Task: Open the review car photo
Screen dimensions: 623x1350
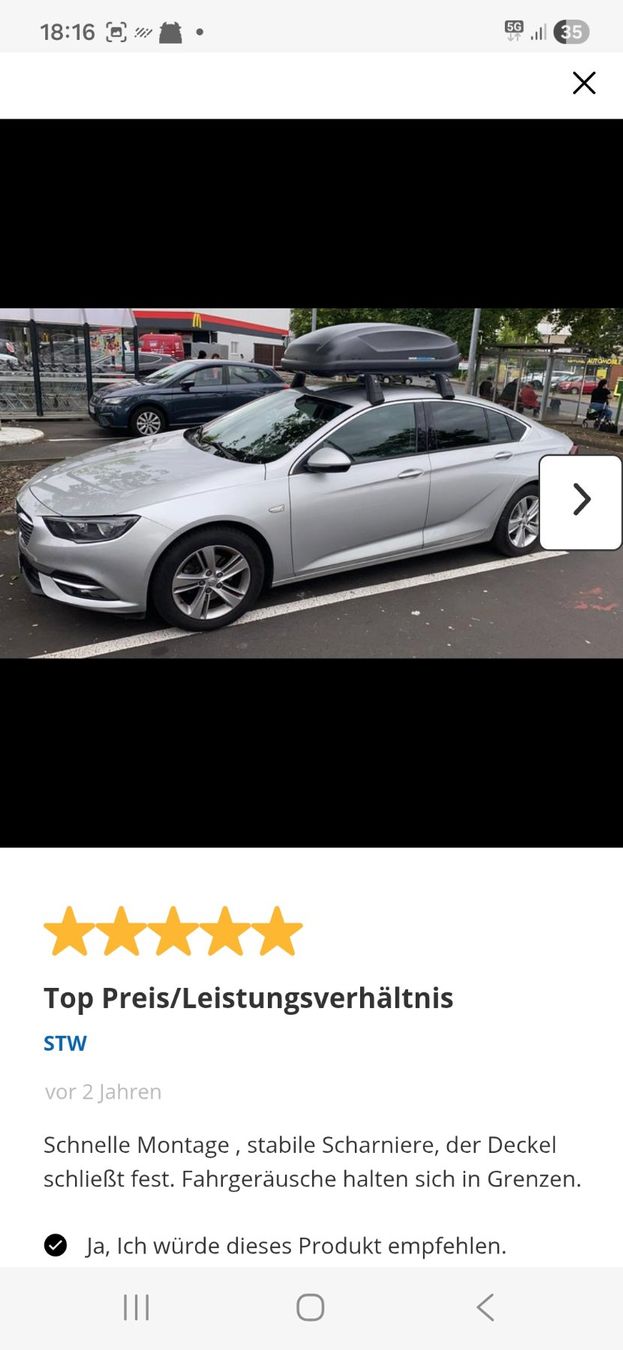Action: (311, 483)
